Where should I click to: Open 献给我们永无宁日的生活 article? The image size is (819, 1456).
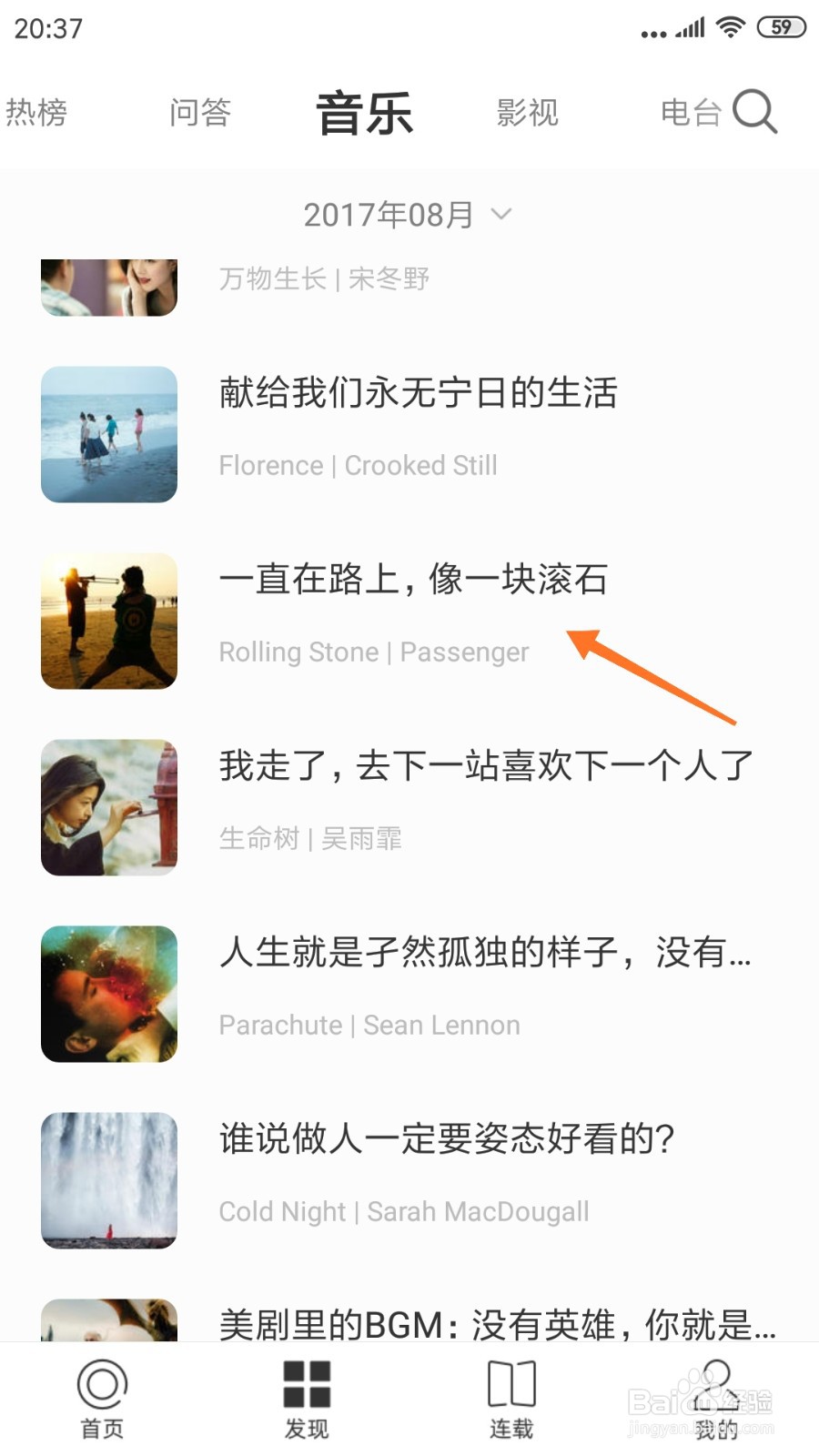pos(418,393)
